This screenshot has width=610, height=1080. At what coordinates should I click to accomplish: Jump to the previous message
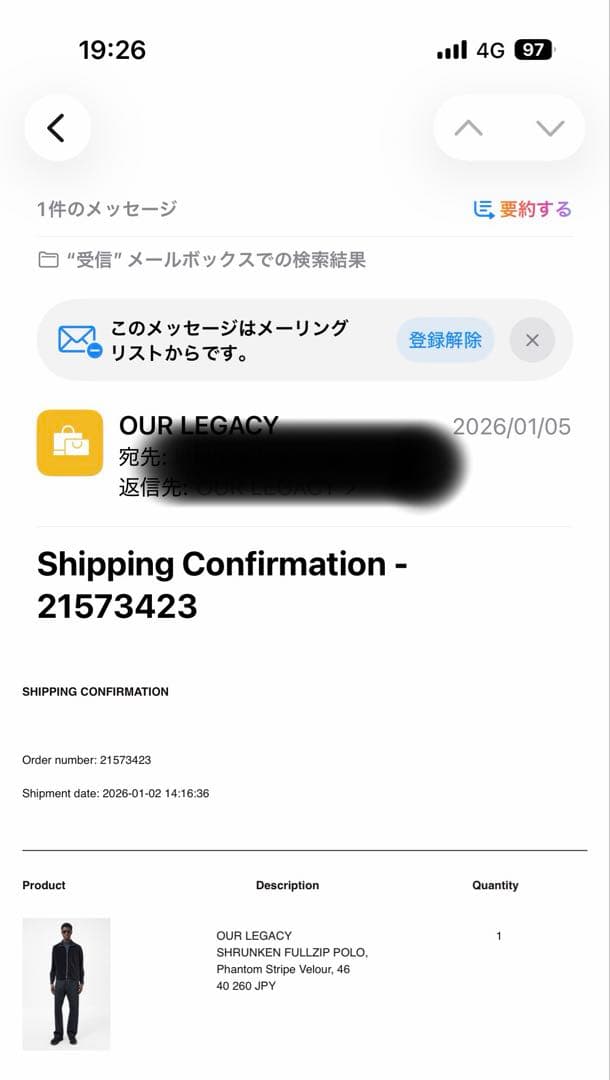click(468, 128)
